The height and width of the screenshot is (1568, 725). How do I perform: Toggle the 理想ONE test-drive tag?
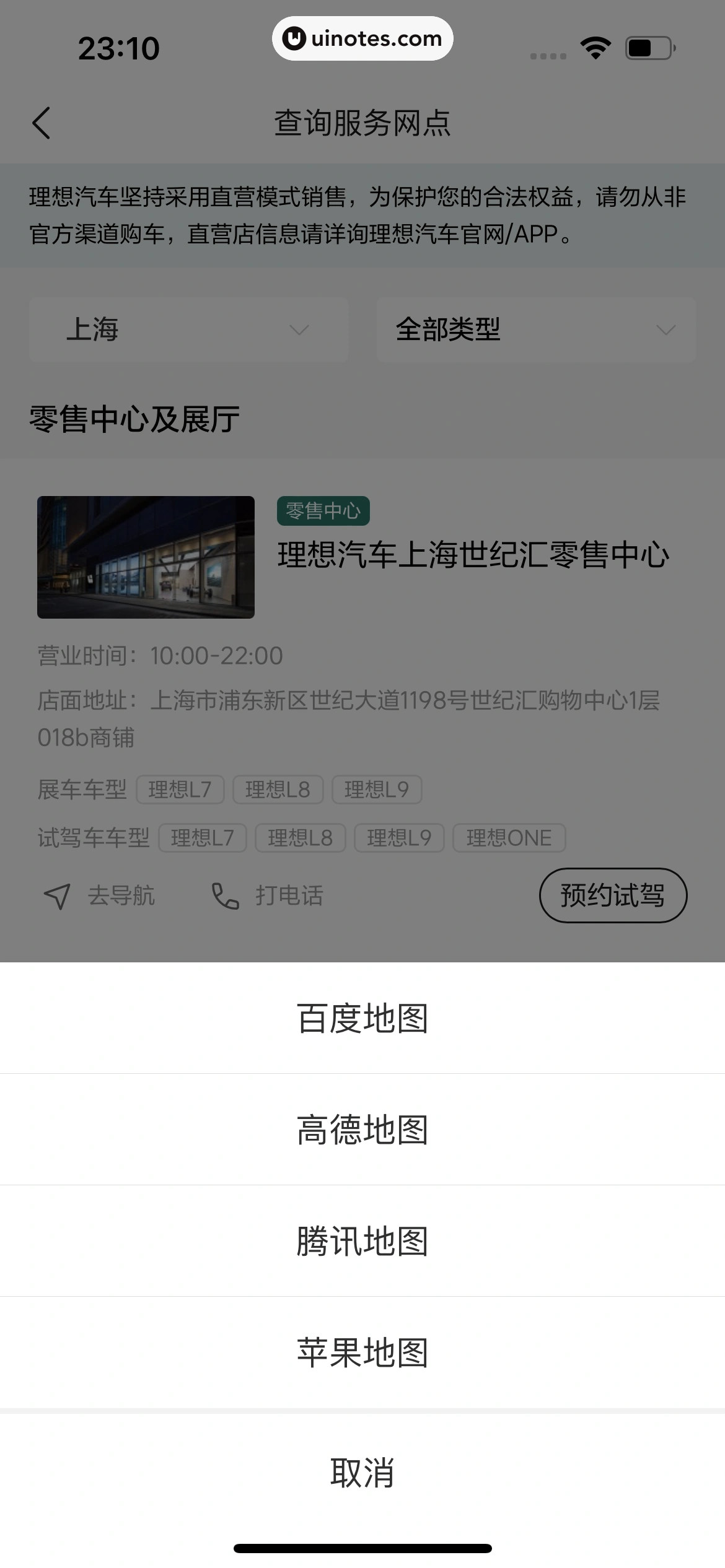click(509, 837)
